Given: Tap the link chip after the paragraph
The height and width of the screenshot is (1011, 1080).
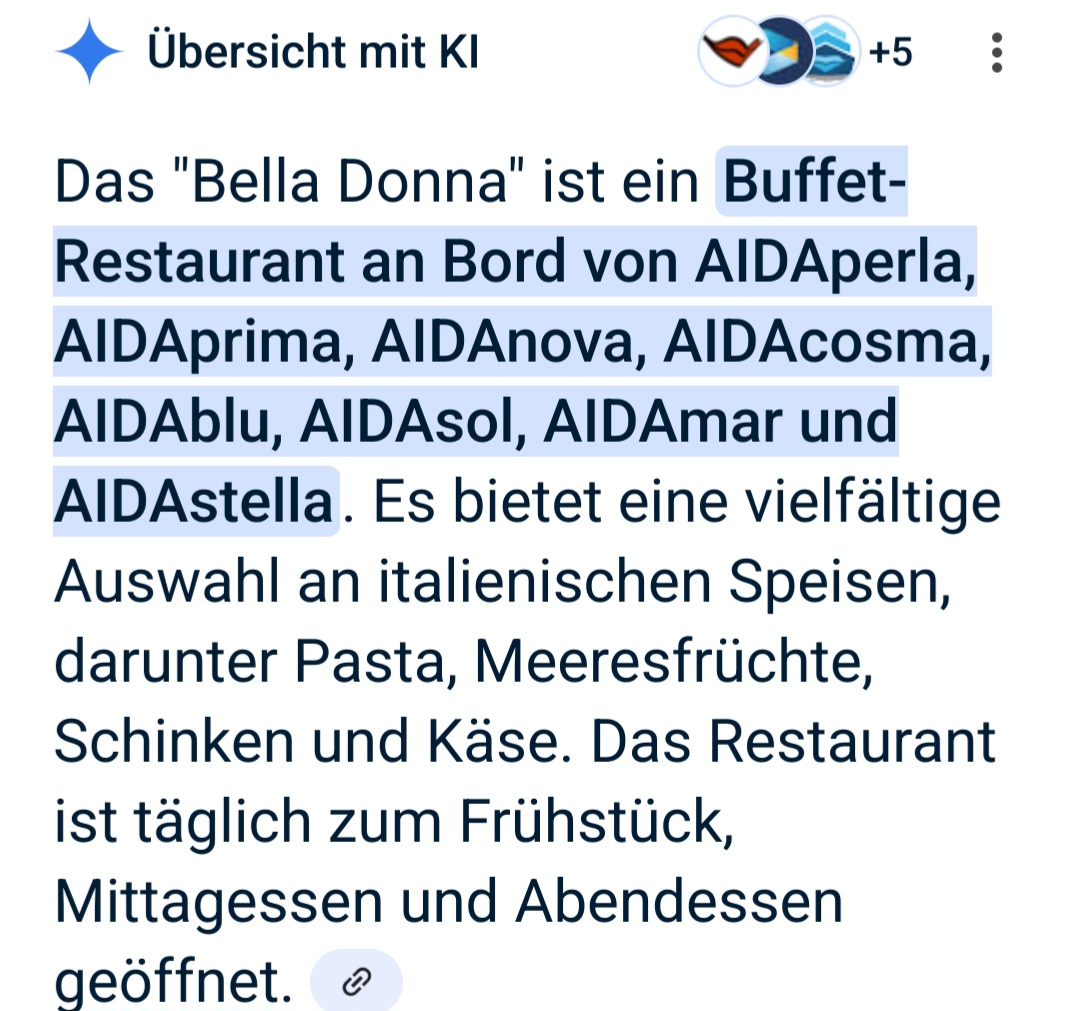Looking at the screenshot, I should click(356, 982).
